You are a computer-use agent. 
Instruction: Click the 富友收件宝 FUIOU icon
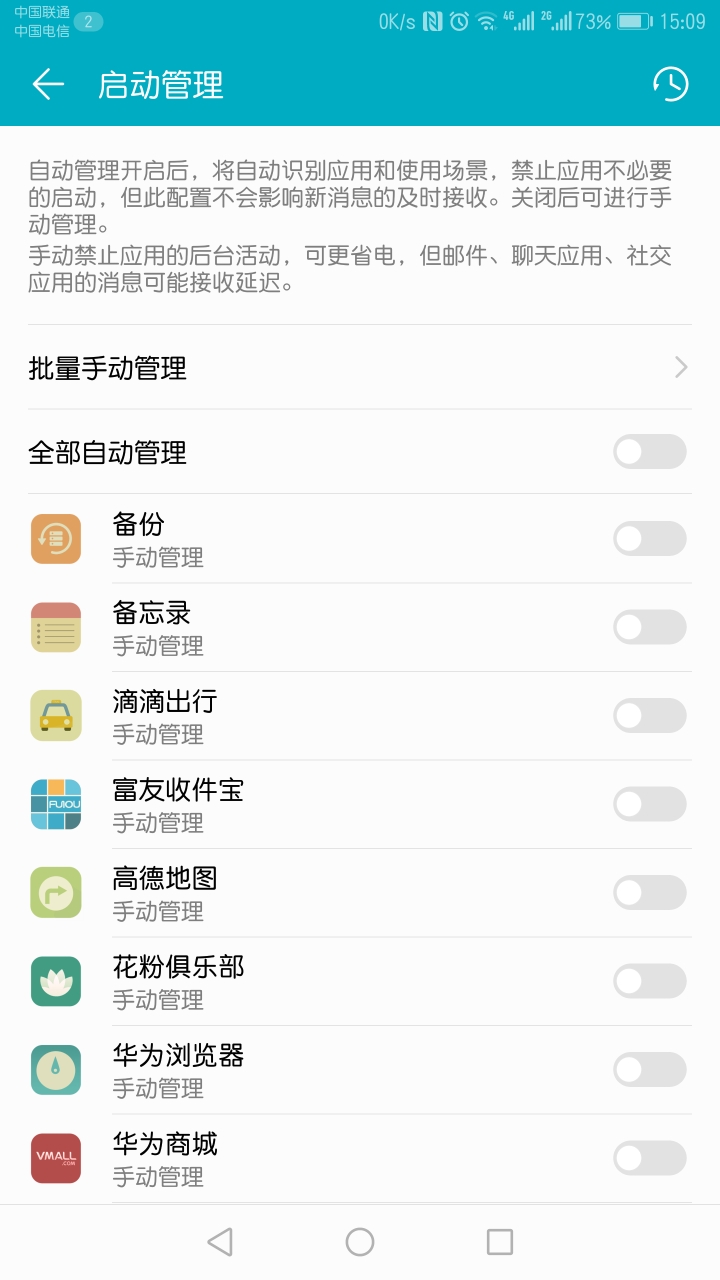click(x=55, y=804)
